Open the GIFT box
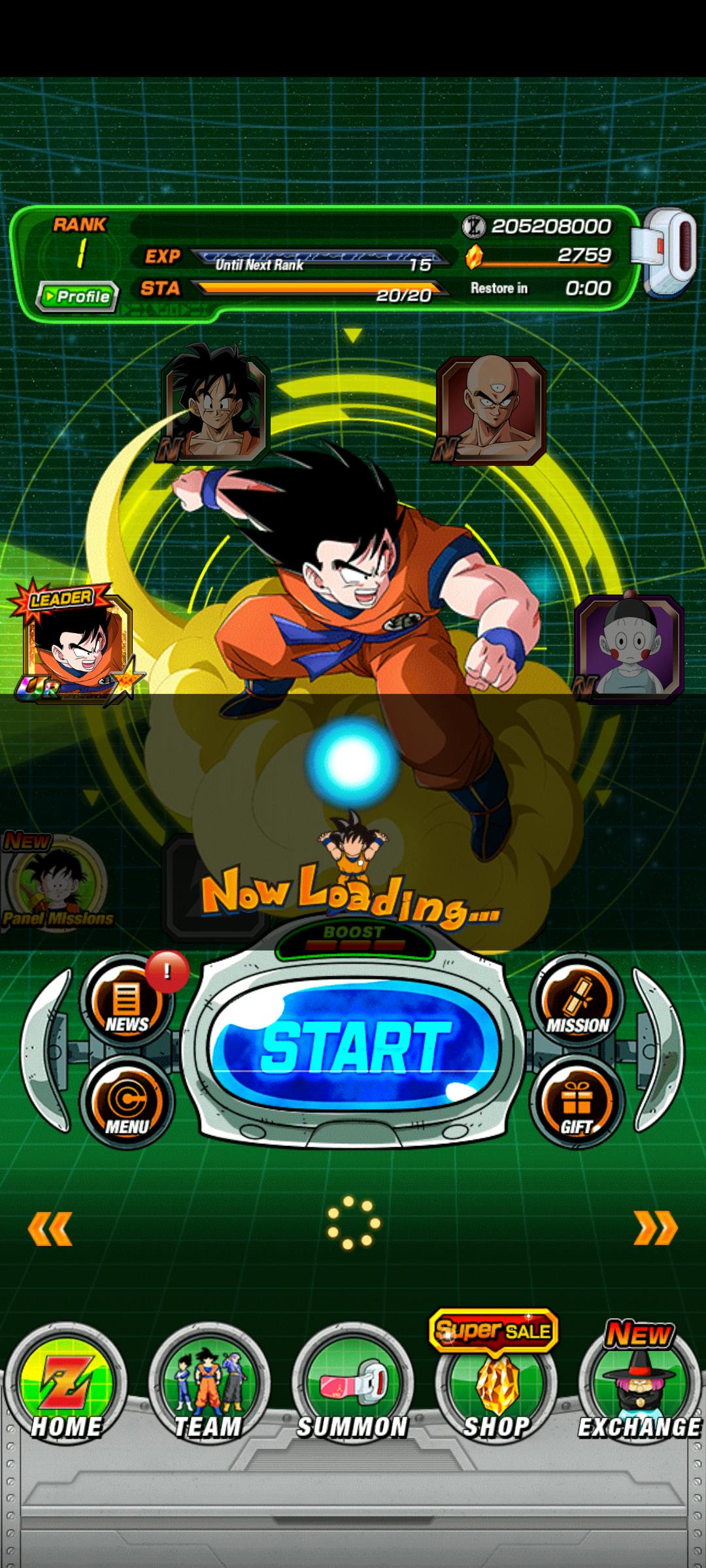 click(x=577, y=1103)
